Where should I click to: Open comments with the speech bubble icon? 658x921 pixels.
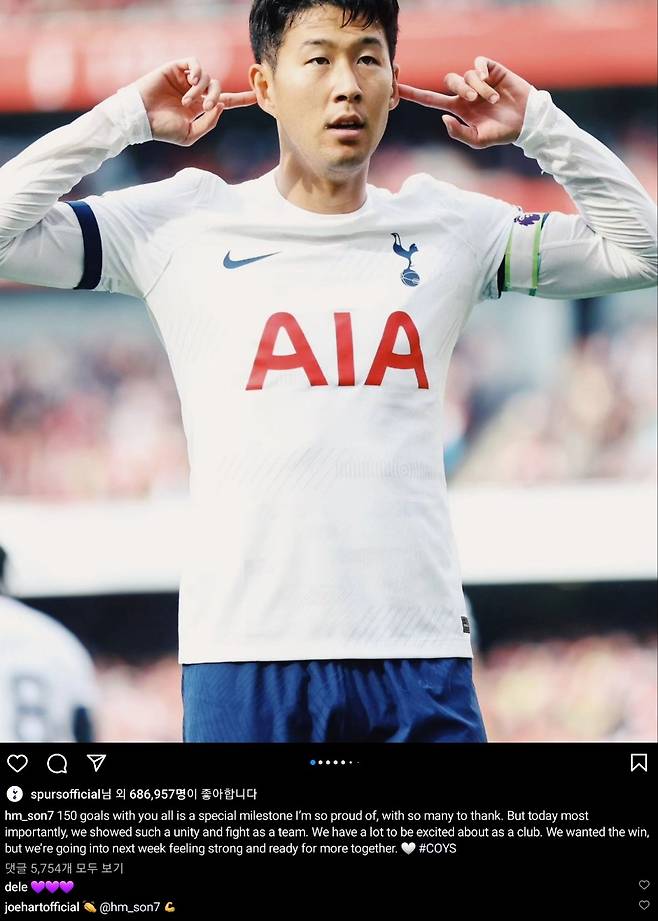(x=57, y=763)
